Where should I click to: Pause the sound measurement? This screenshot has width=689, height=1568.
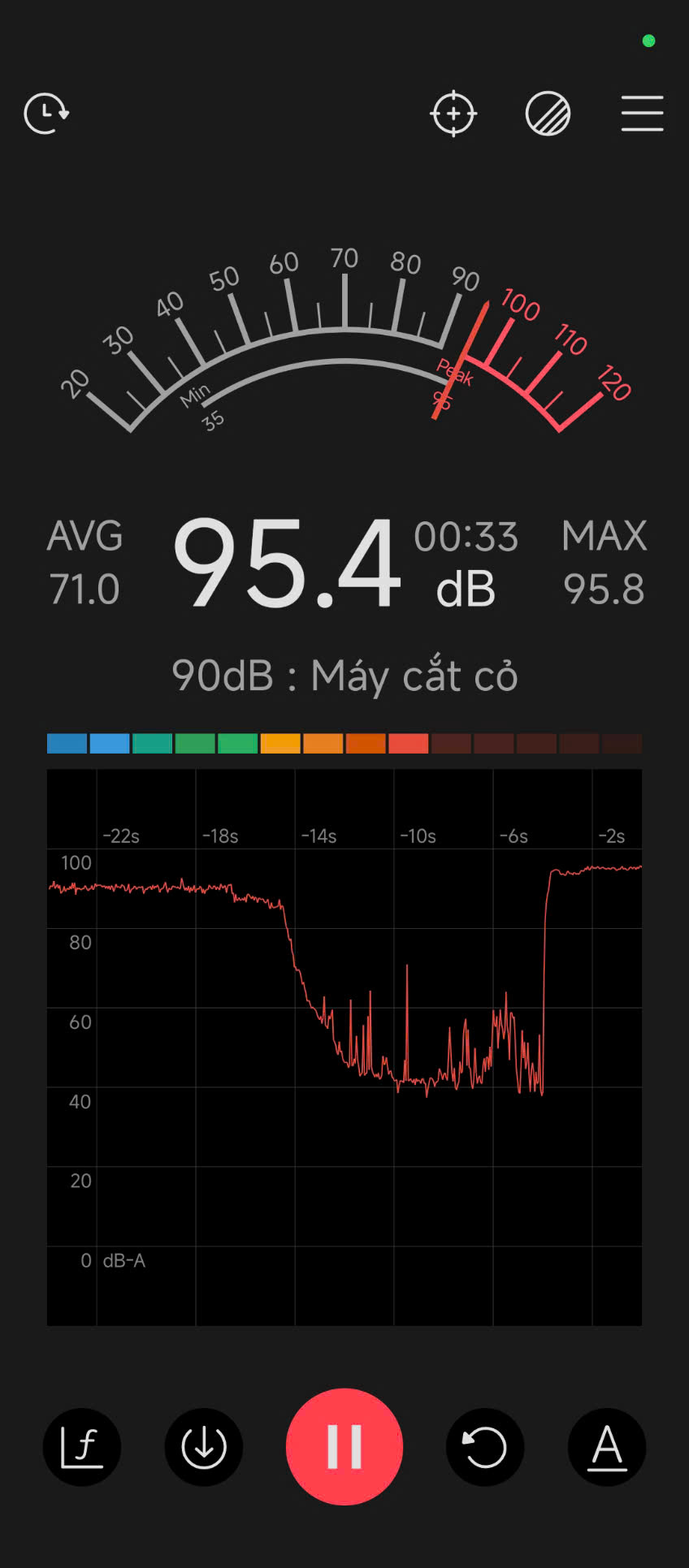[344, 1446]
